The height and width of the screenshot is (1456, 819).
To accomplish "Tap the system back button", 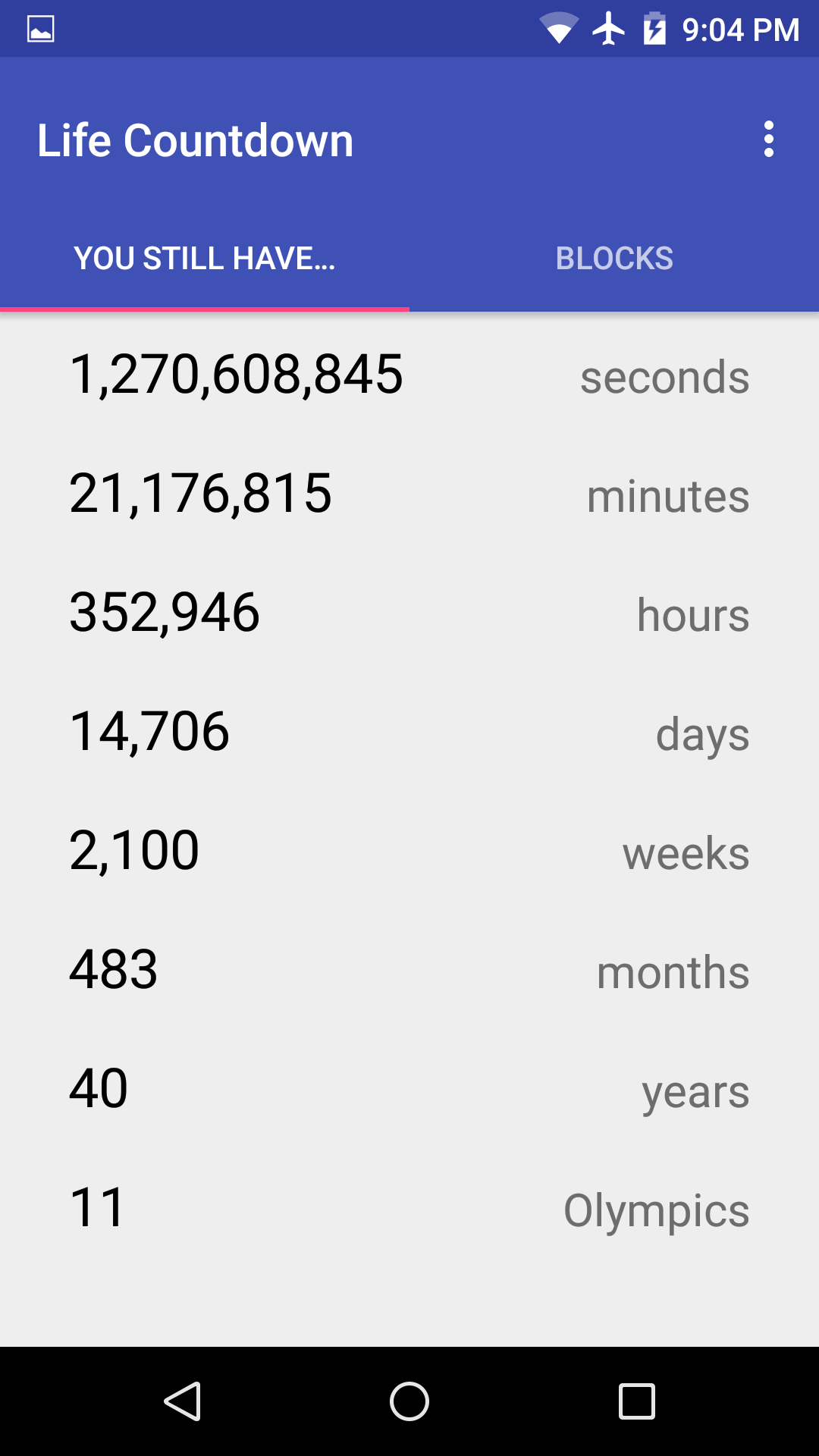I will (182, 1401).
